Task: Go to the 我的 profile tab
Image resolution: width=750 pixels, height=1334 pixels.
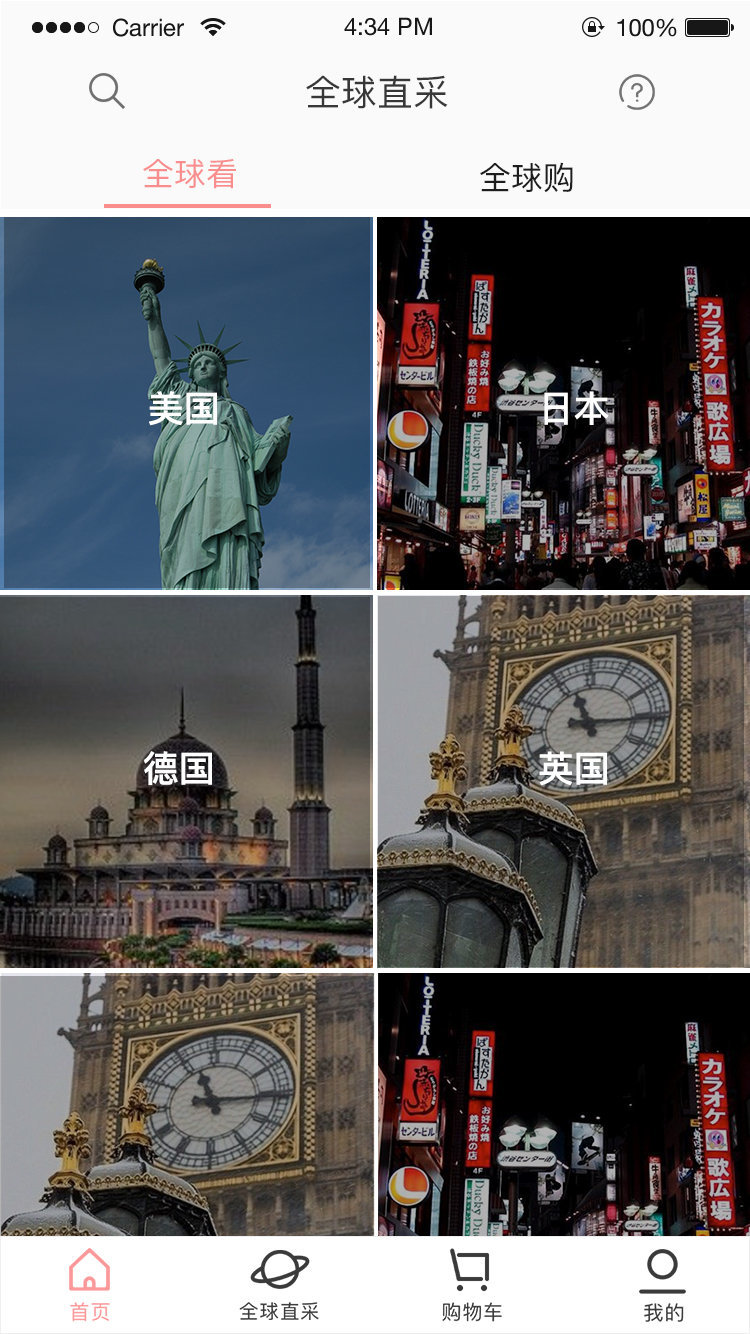Action: (663, 1286)
